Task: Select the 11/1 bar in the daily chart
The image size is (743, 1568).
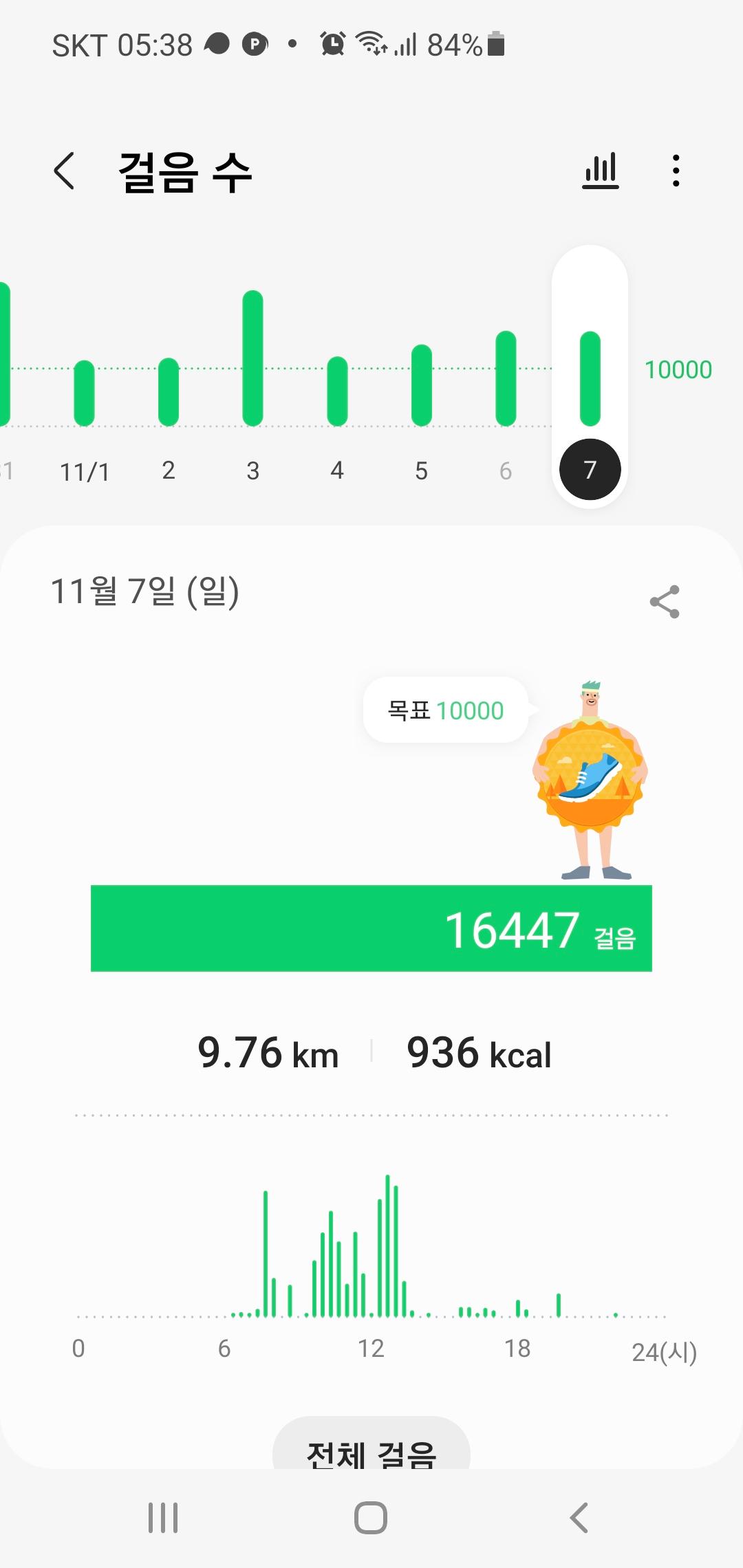Action: coord(85,393)
